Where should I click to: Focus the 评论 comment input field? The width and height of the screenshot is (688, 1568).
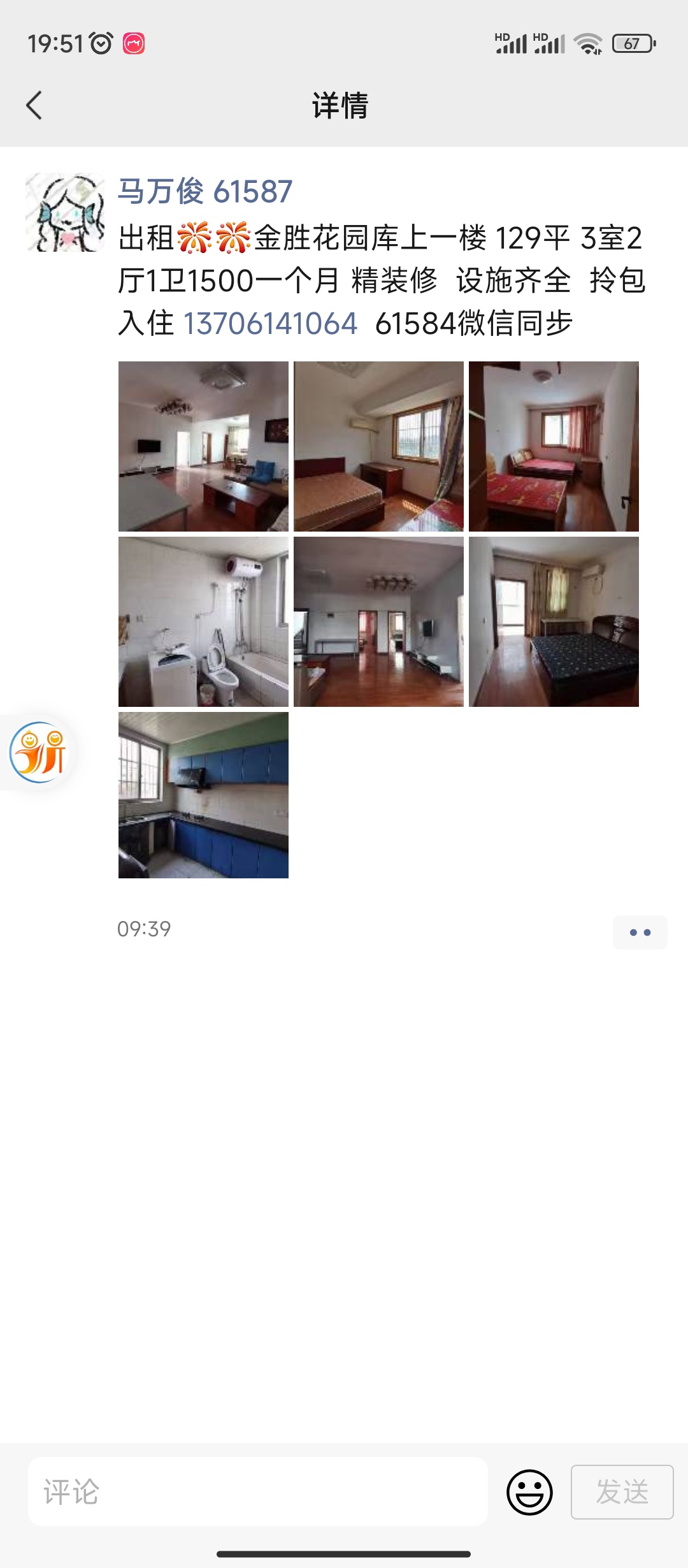pos(257,1492)
